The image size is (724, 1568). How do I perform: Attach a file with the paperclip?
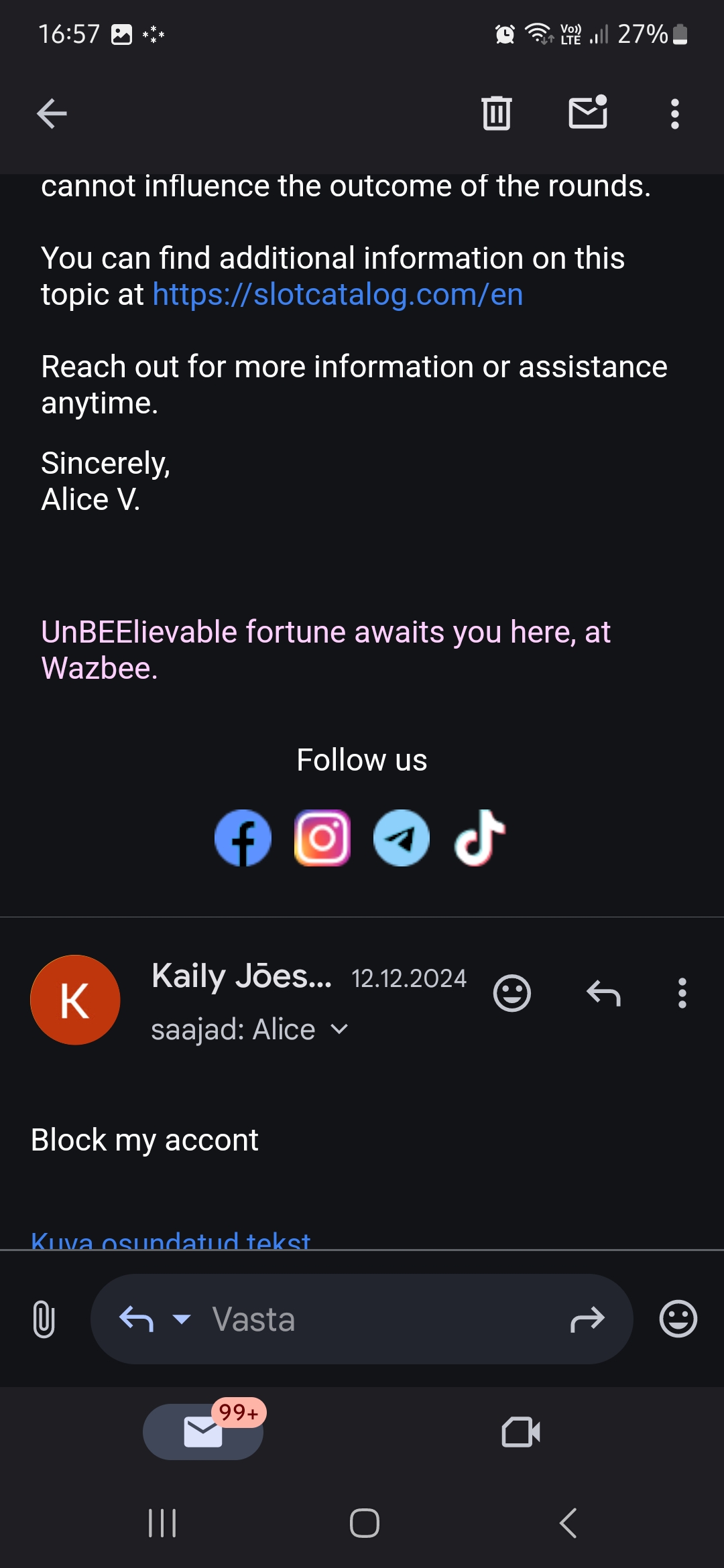point(44,1319)
